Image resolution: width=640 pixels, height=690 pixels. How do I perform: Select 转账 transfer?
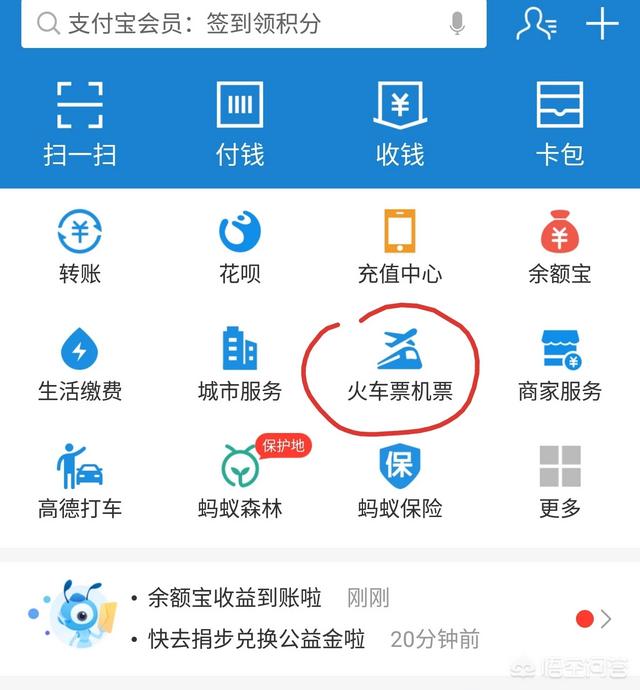click(80, 247)
